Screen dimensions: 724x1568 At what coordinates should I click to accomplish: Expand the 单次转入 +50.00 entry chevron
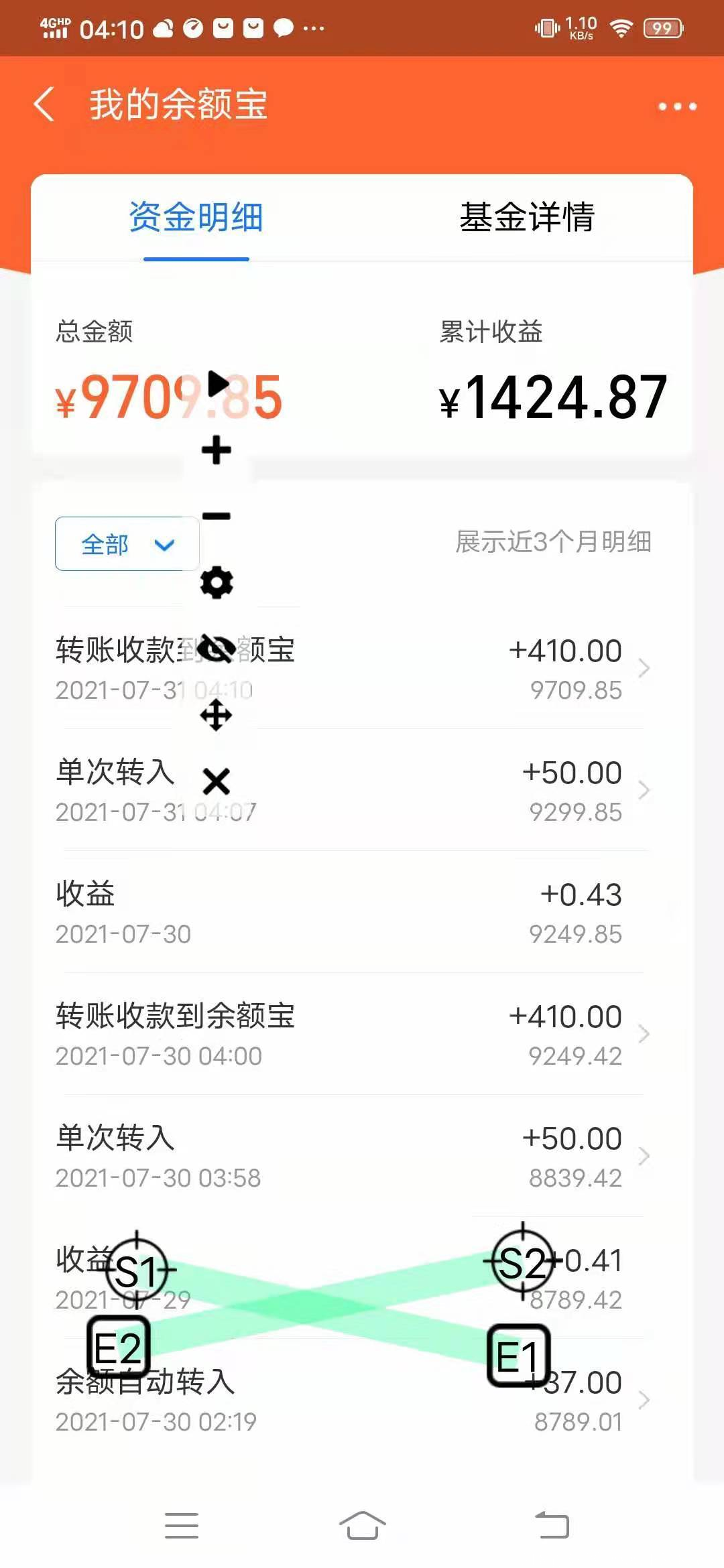coord(645,789)
